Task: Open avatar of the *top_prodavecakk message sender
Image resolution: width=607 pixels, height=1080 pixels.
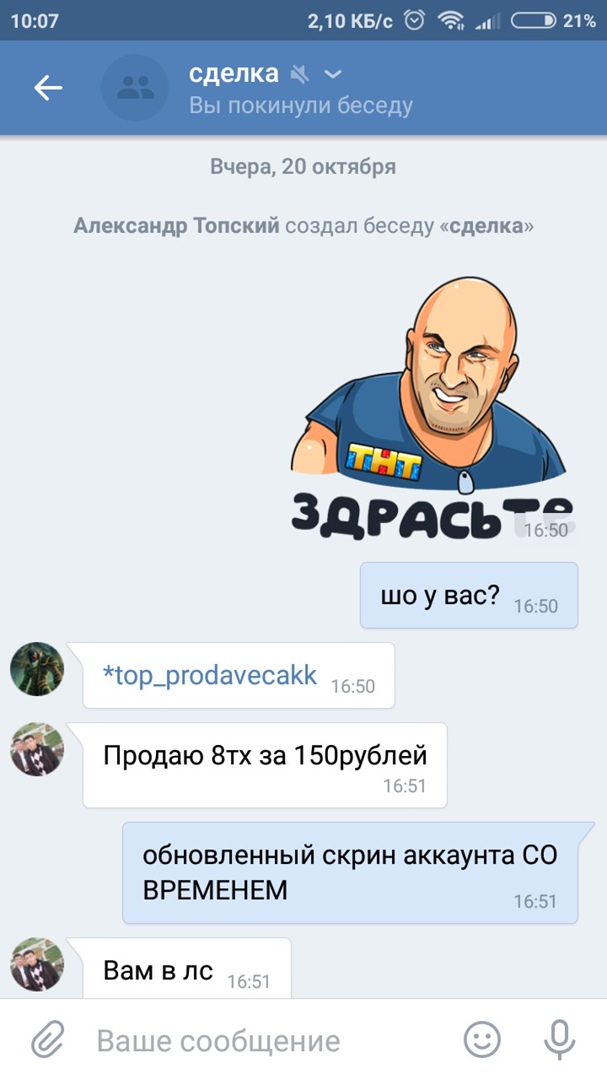Action: click(x=37, y=669)
